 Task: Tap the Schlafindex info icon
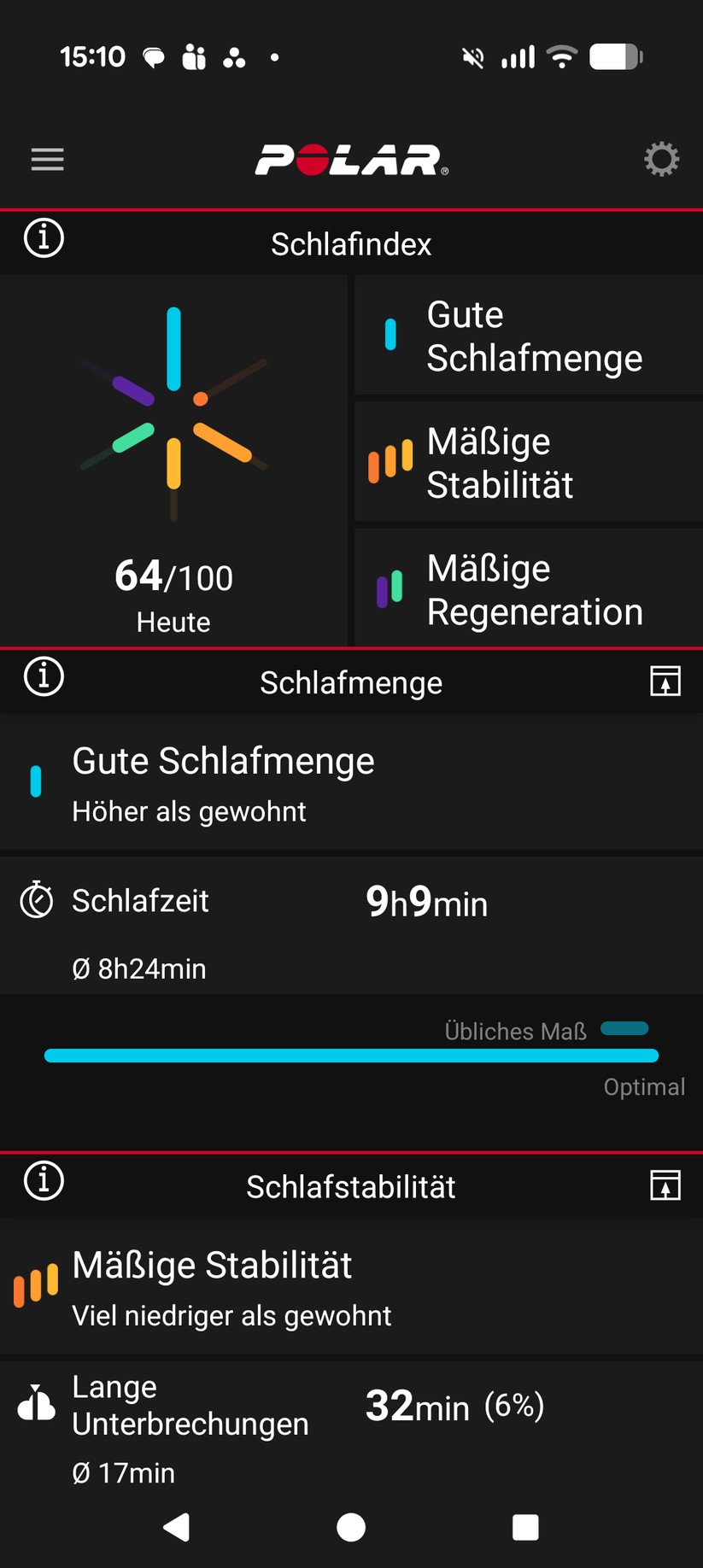(x=43, y=239)
